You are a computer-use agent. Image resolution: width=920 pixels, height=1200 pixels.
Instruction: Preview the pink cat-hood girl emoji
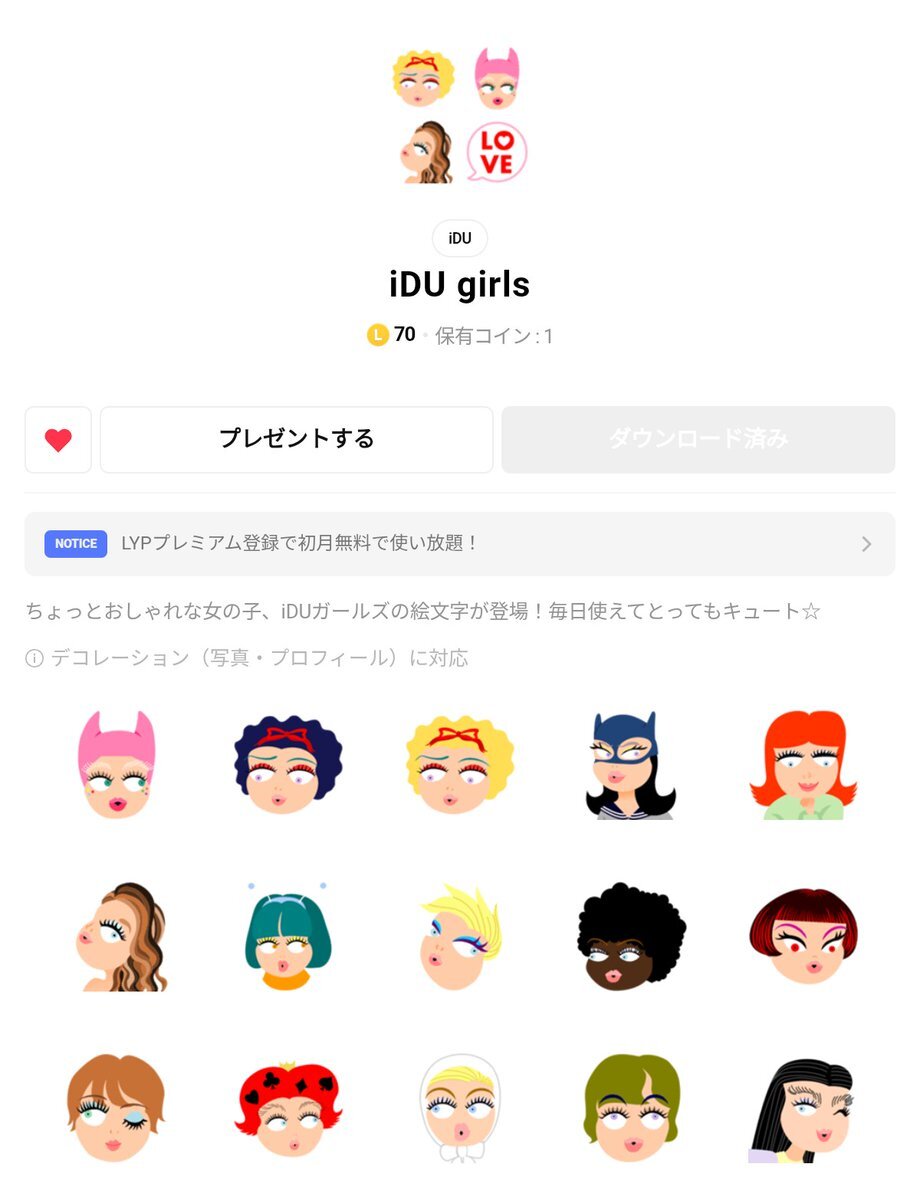click(117, 766)
